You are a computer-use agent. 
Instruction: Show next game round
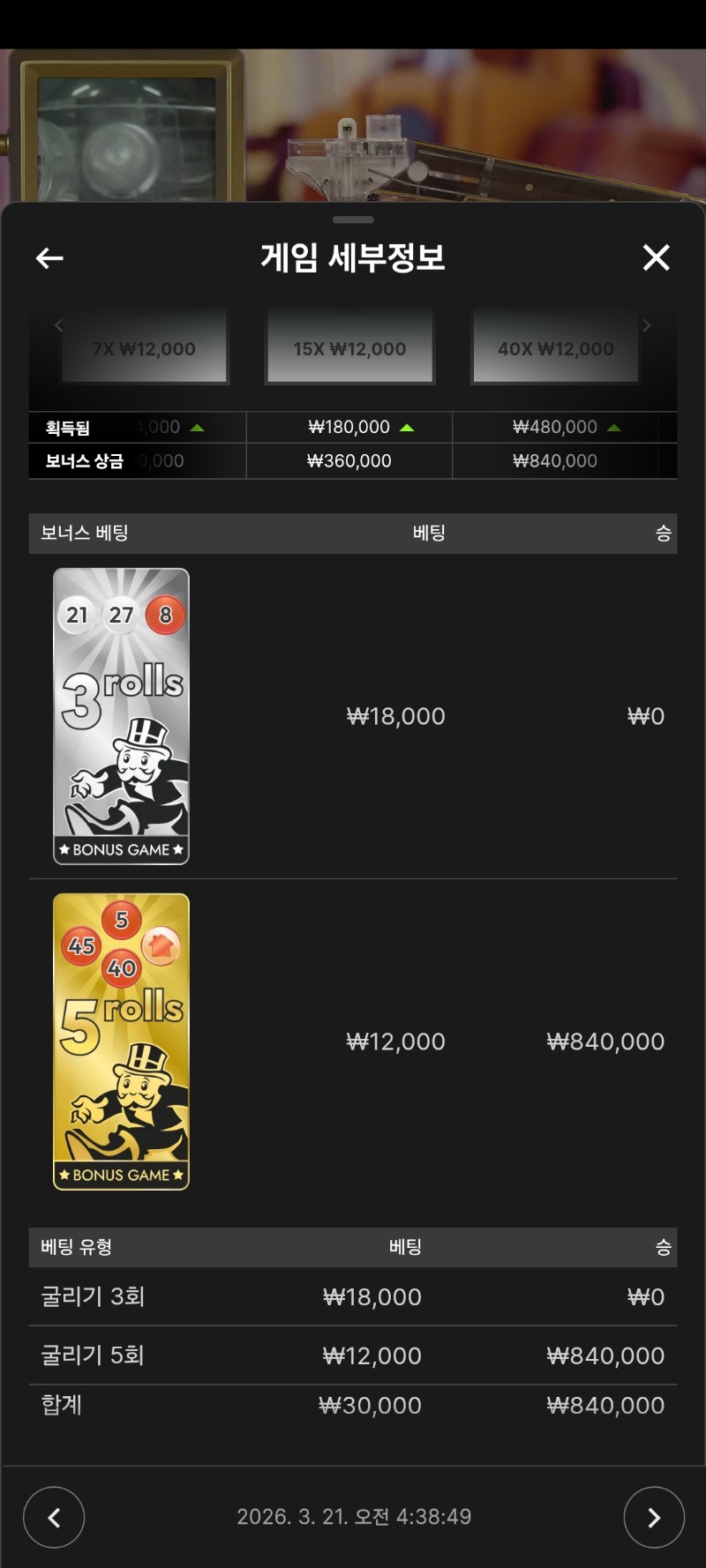tap(653, 1517)
